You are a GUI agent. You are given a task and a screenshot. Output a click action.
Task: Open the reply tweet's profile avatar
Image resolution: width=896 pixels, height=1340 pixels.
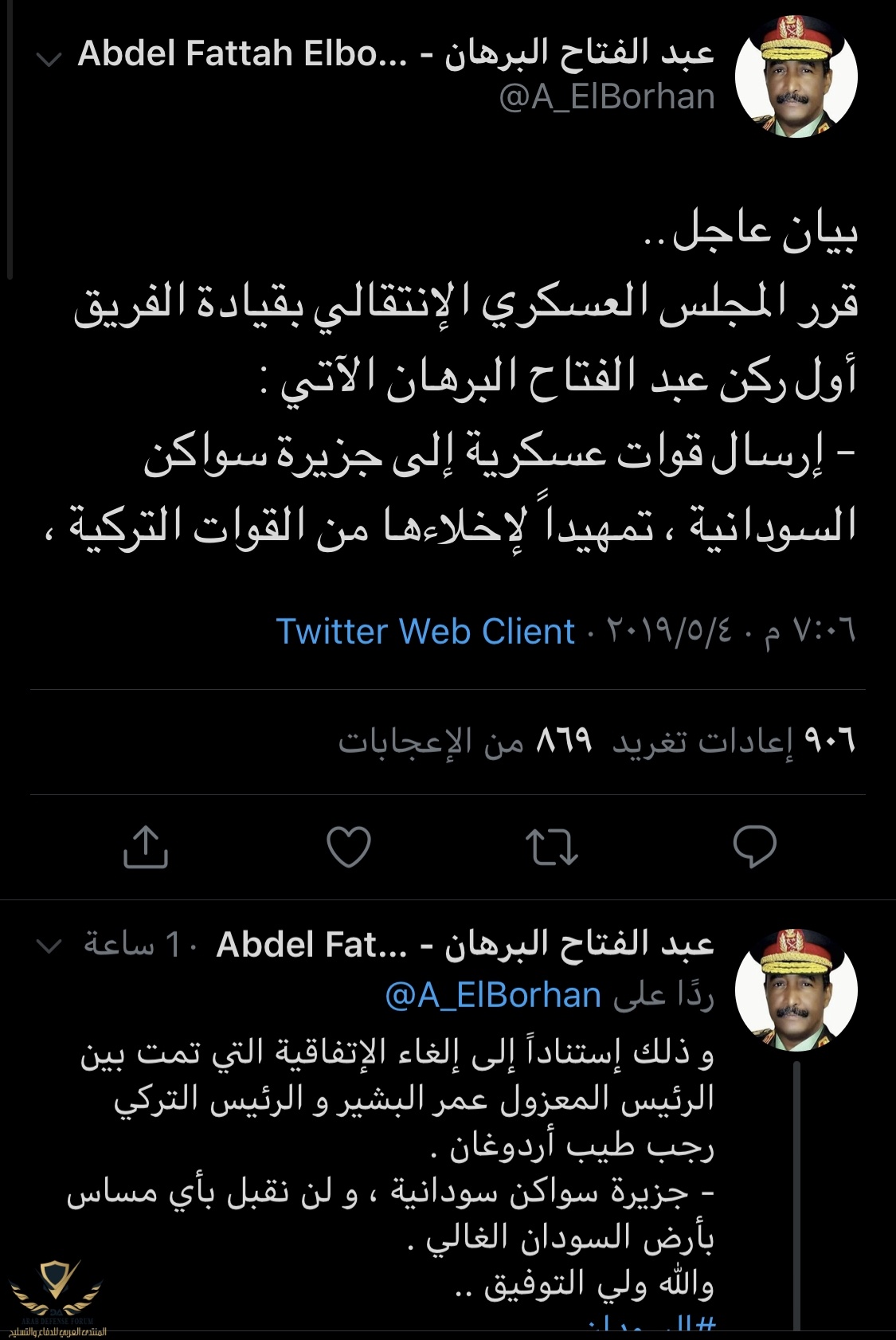pos(796,990)
